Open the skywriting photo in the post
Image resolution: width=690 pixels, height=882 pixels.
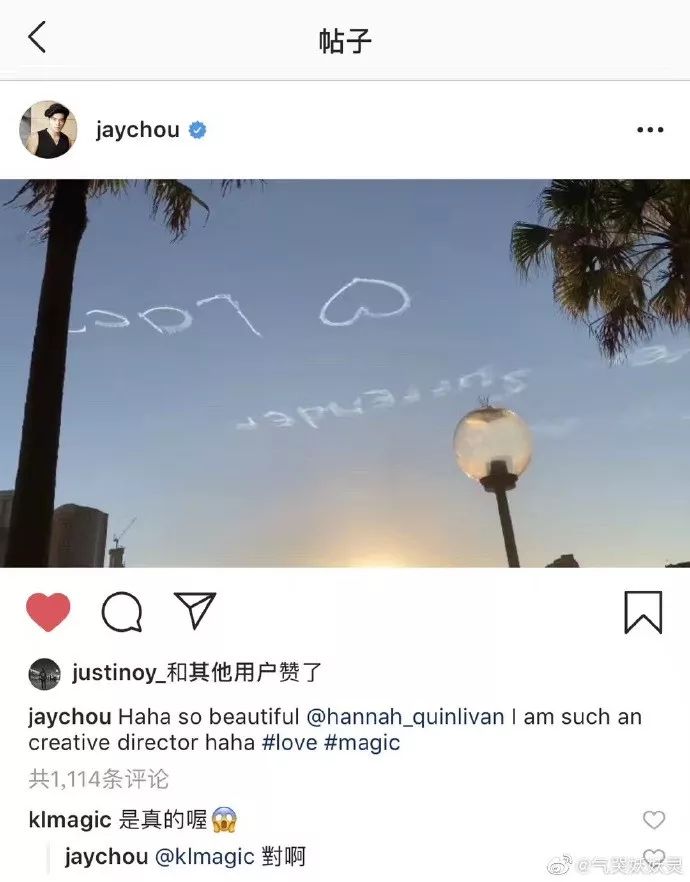pos(345,373)
